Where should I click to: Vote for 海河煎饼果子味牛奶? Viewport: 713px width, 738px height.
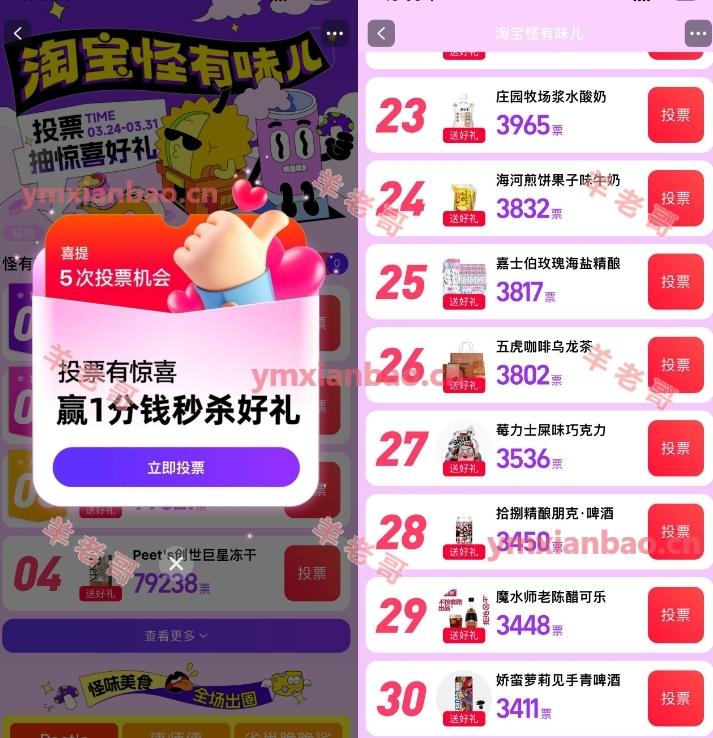click(675, 198)
